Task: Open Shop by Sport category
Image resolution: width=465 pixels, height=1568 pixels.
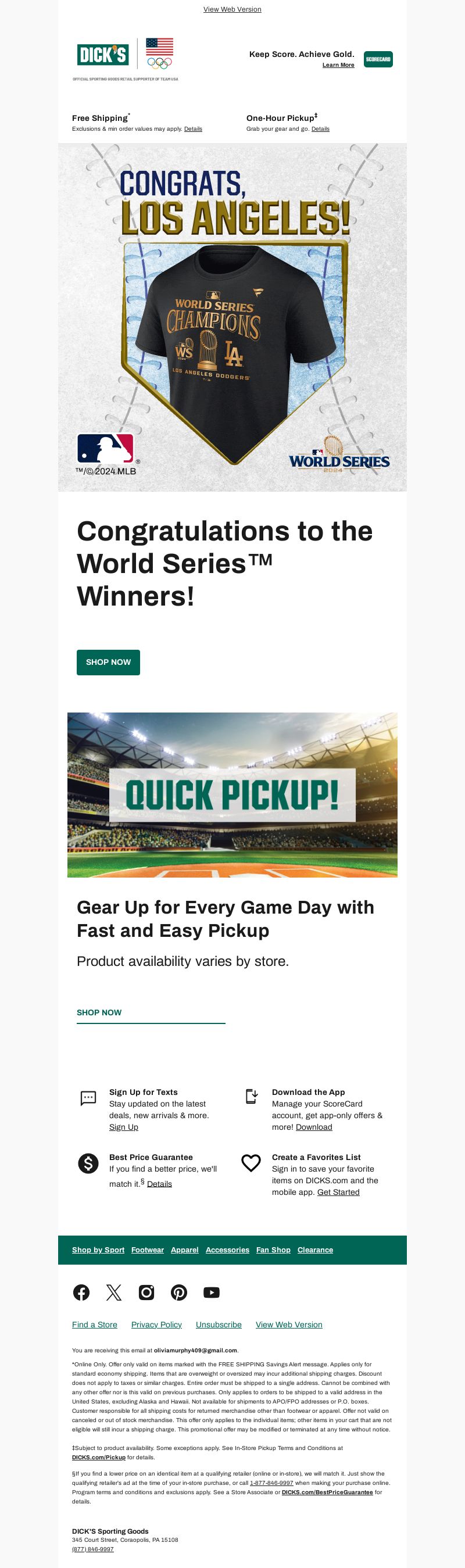Action: 98,1250
